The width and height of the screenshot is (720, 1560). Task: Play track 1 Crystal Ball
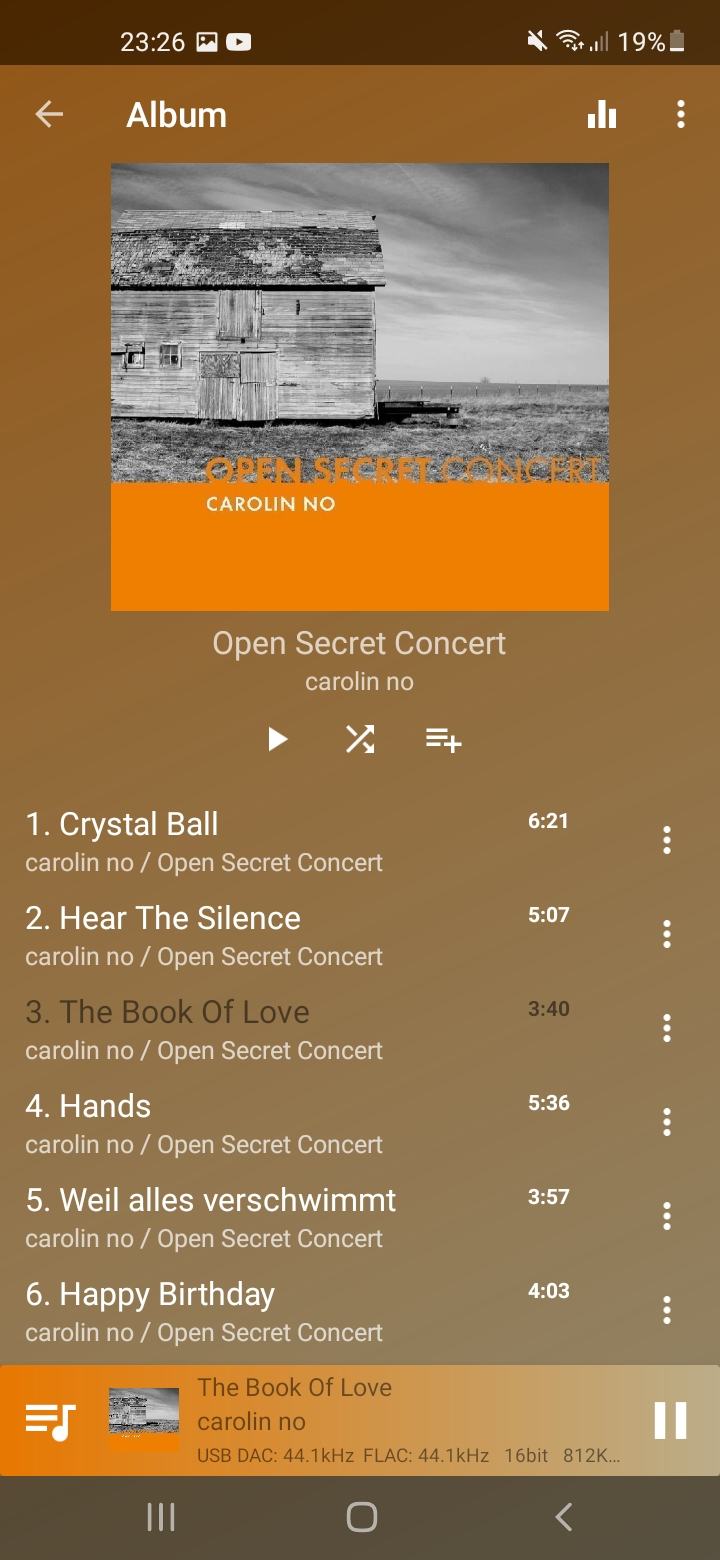250,840
